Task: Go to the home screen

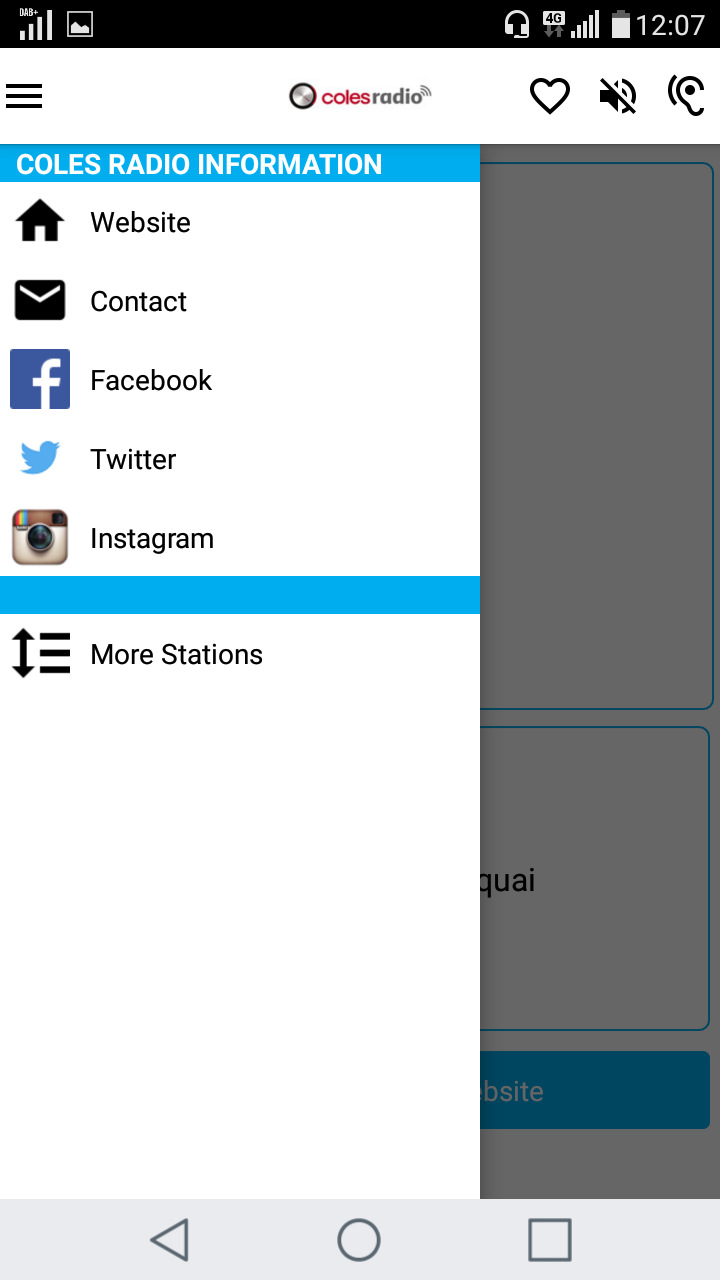Action: click(359, 1240)
